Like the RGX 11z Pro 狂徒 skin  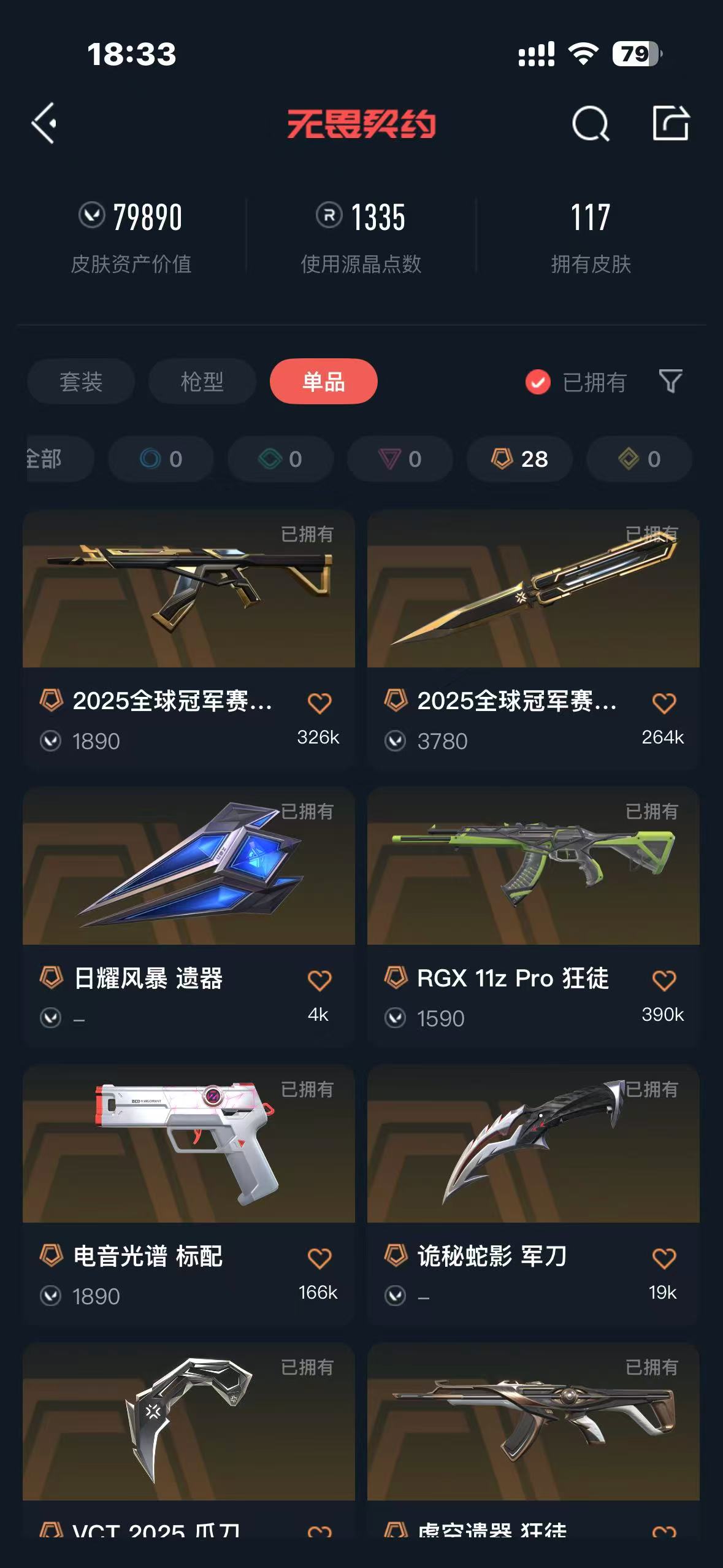click(664, 980)
